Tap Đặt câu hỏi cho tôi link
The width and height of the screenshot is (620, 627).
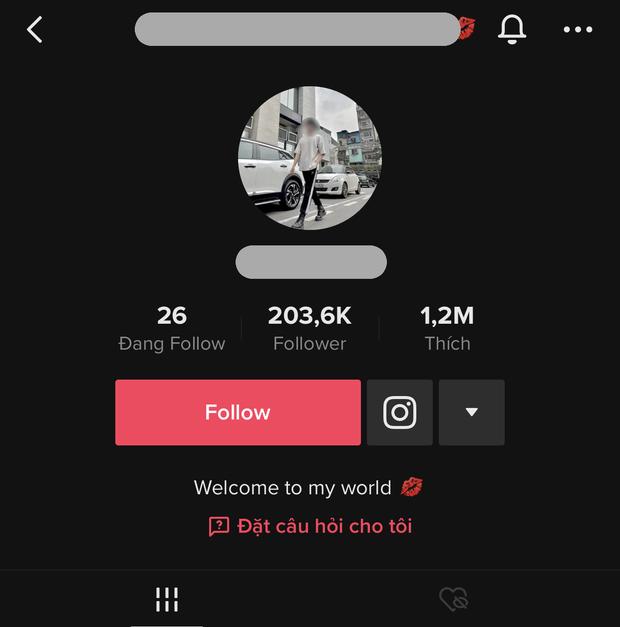(x=311, y=526)
